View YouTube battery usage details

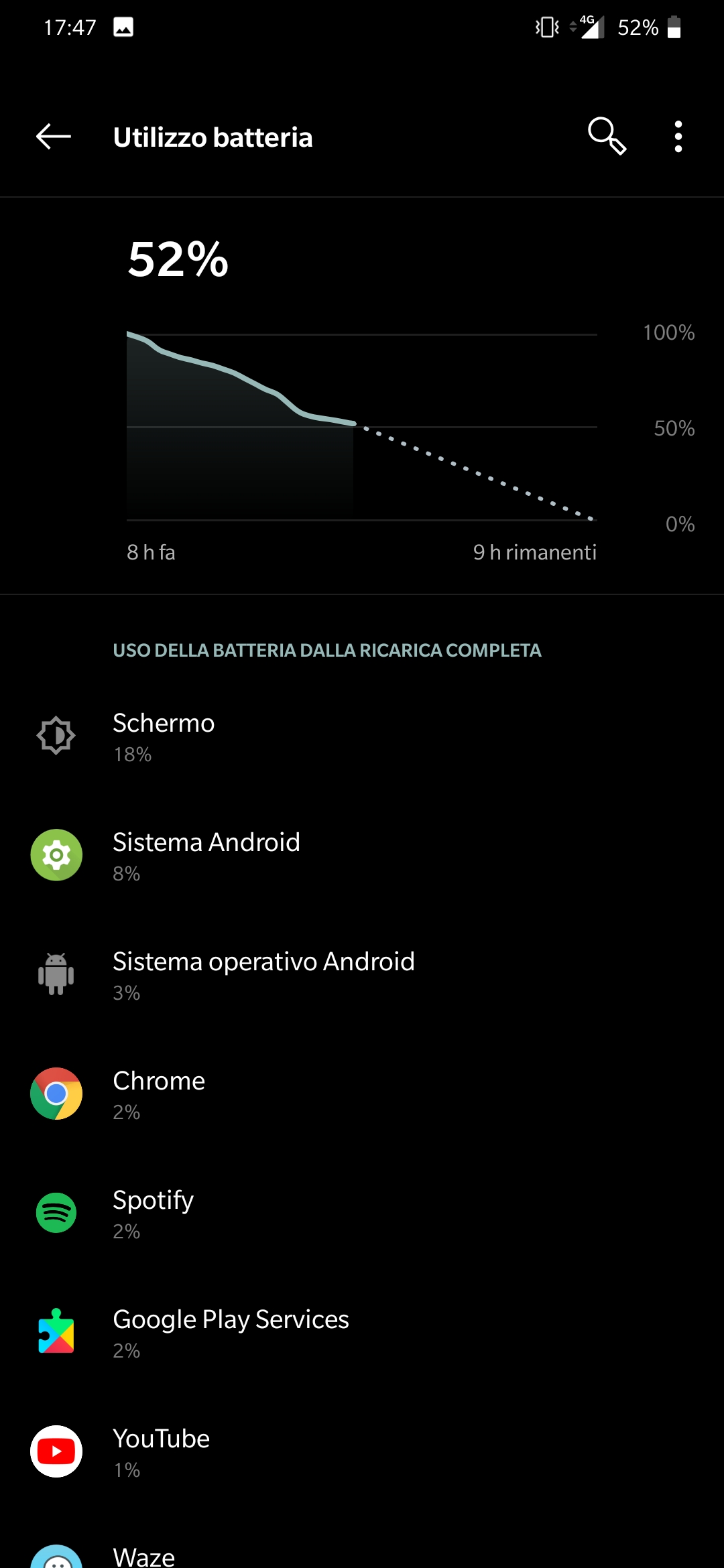point(362,1452)
